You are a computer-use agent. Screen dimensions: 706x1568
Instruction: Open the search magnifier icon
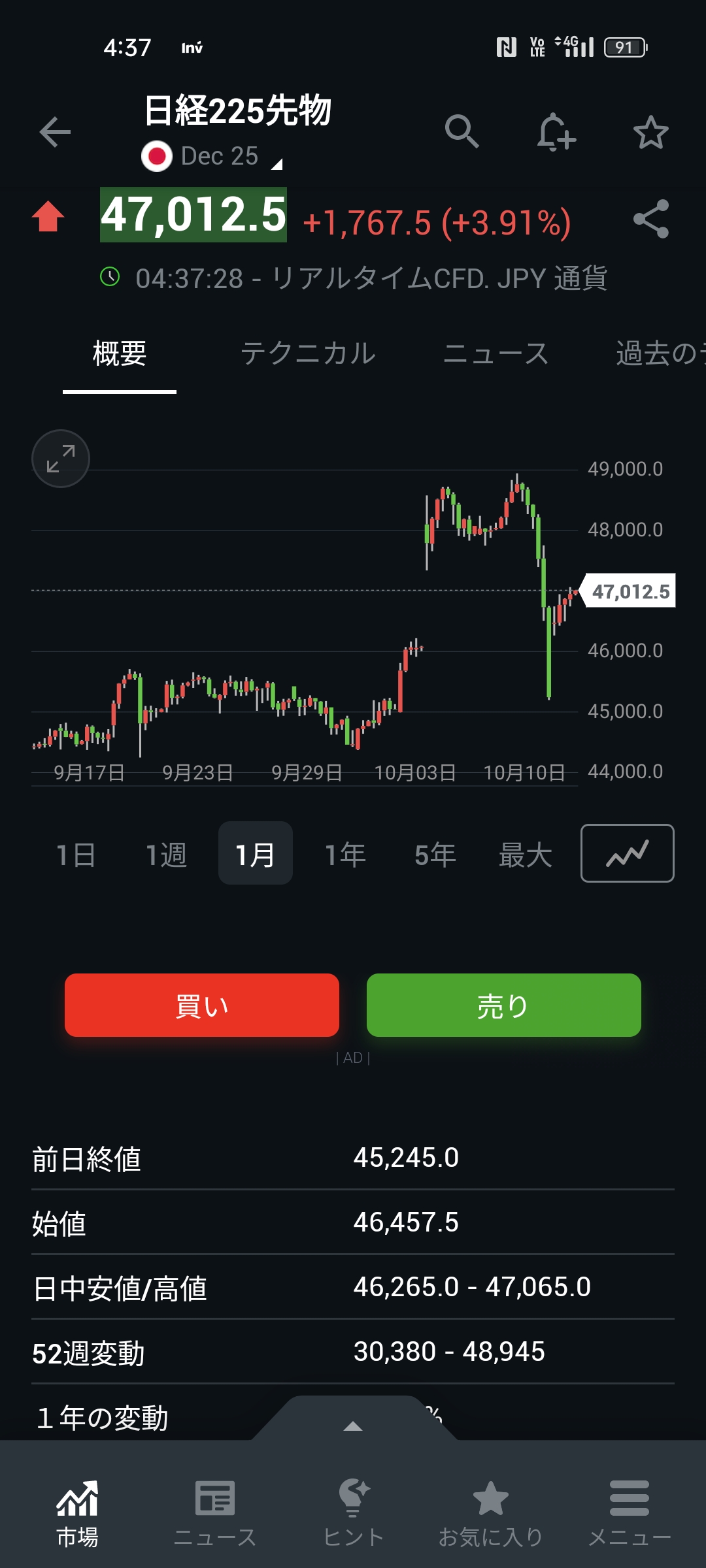(x=462, y=132)
